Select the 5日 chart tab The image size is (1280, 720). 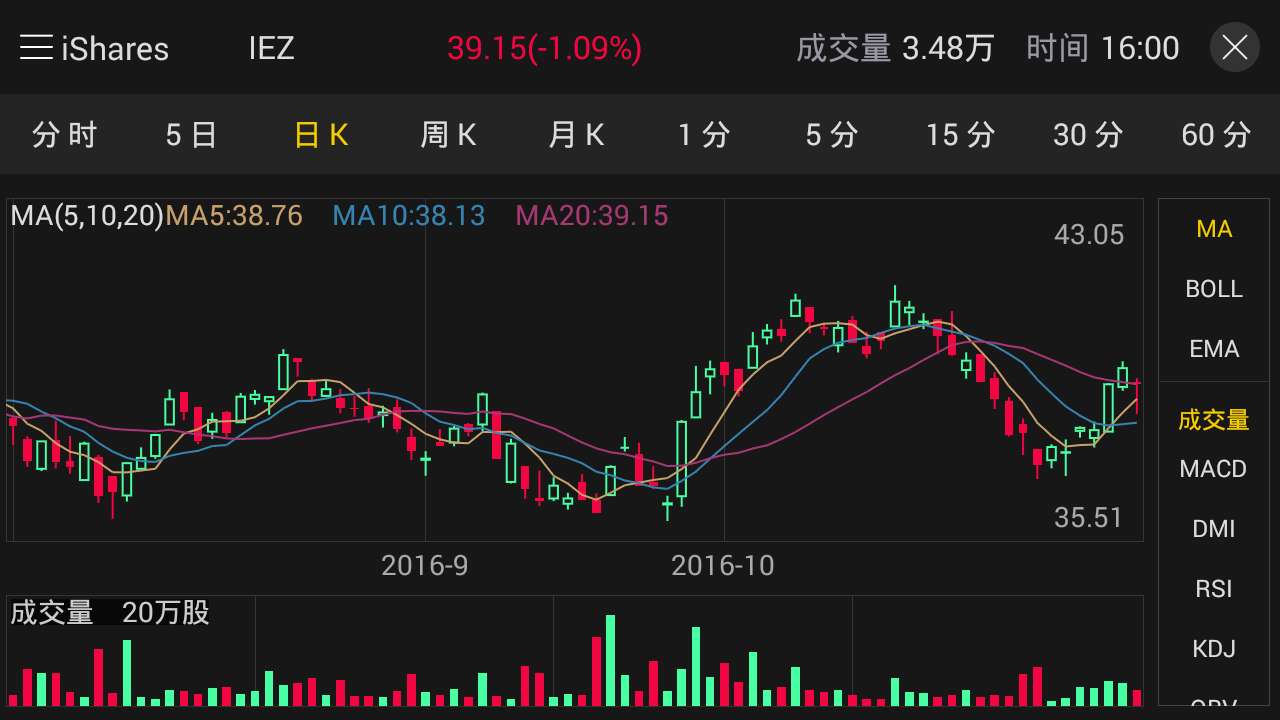click(191, 134)
